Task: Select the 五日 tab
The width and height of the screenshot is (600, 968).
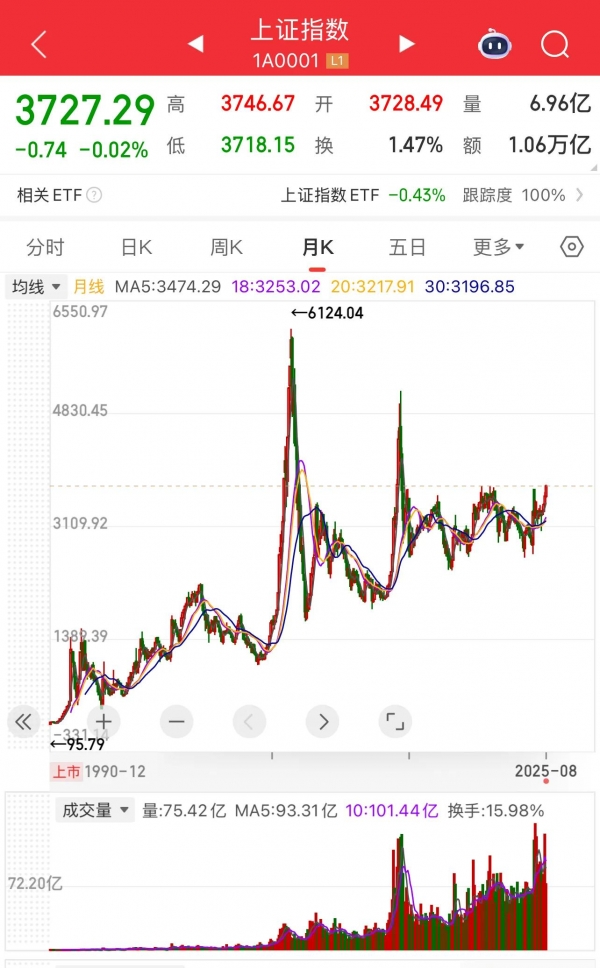Action: 407,248
